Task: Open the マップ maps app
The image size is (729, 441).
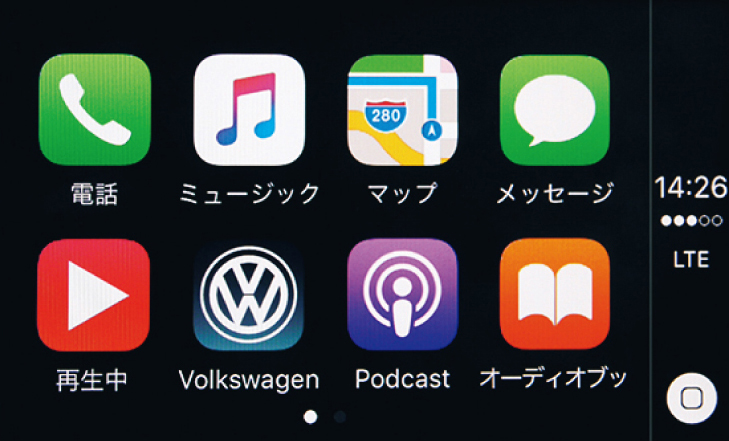Action: [x=402, y=110]
